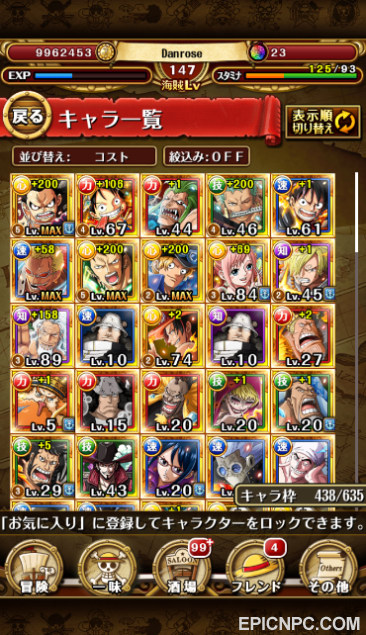Select the Lv.44 green-haired character

point(172,205)
